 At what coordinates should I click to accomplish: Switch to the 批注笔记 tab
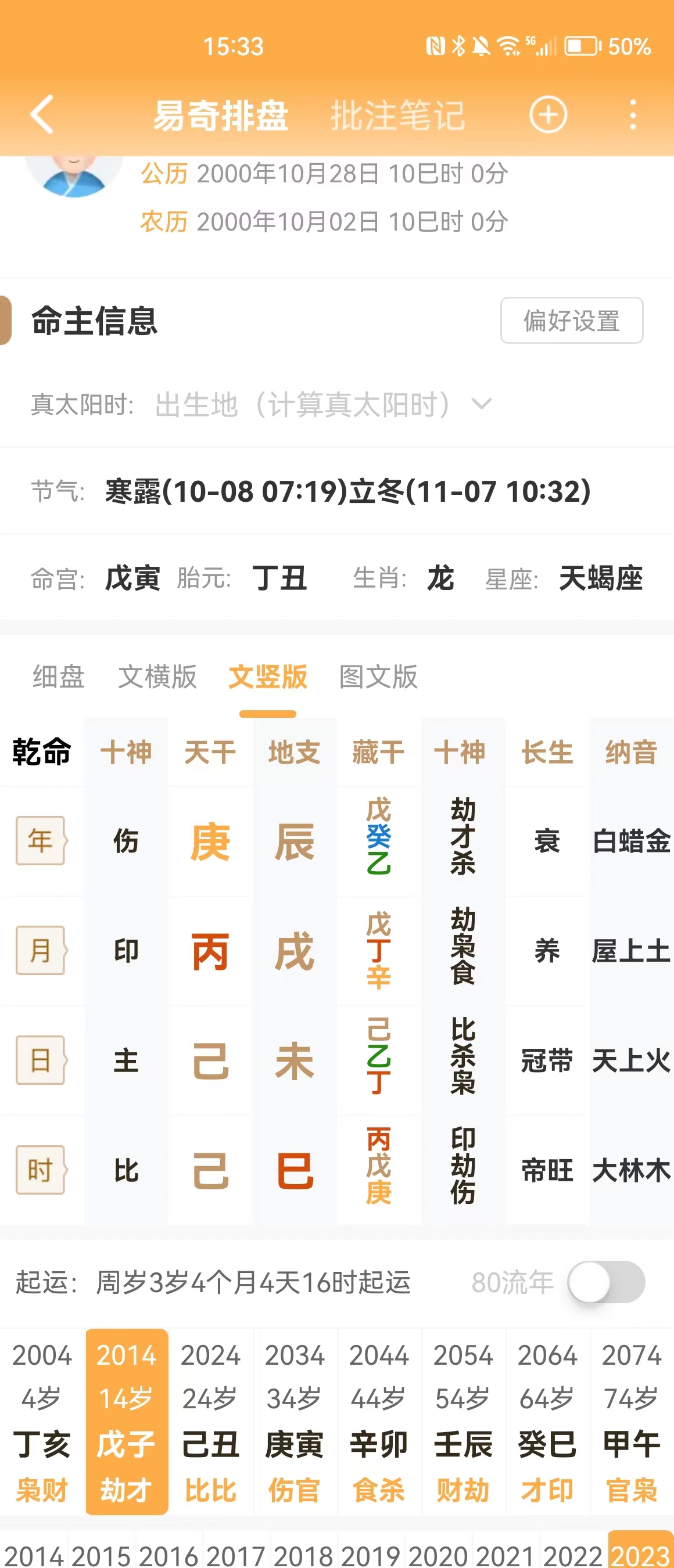pos(397,115)
